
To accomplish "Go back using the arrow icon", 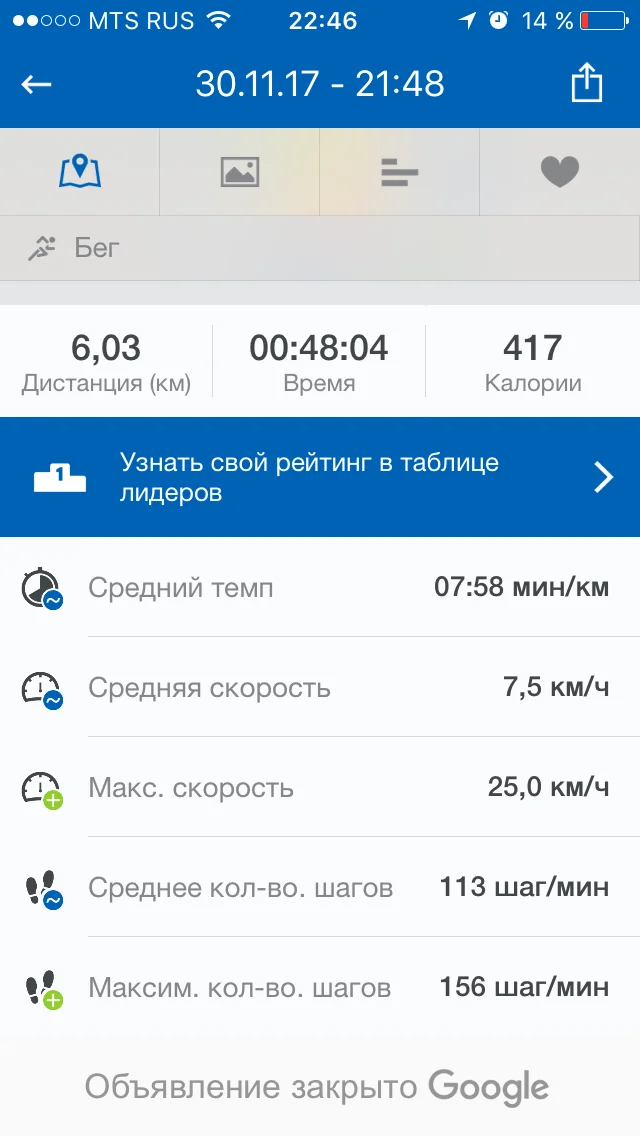I will (x=37, y=84).
